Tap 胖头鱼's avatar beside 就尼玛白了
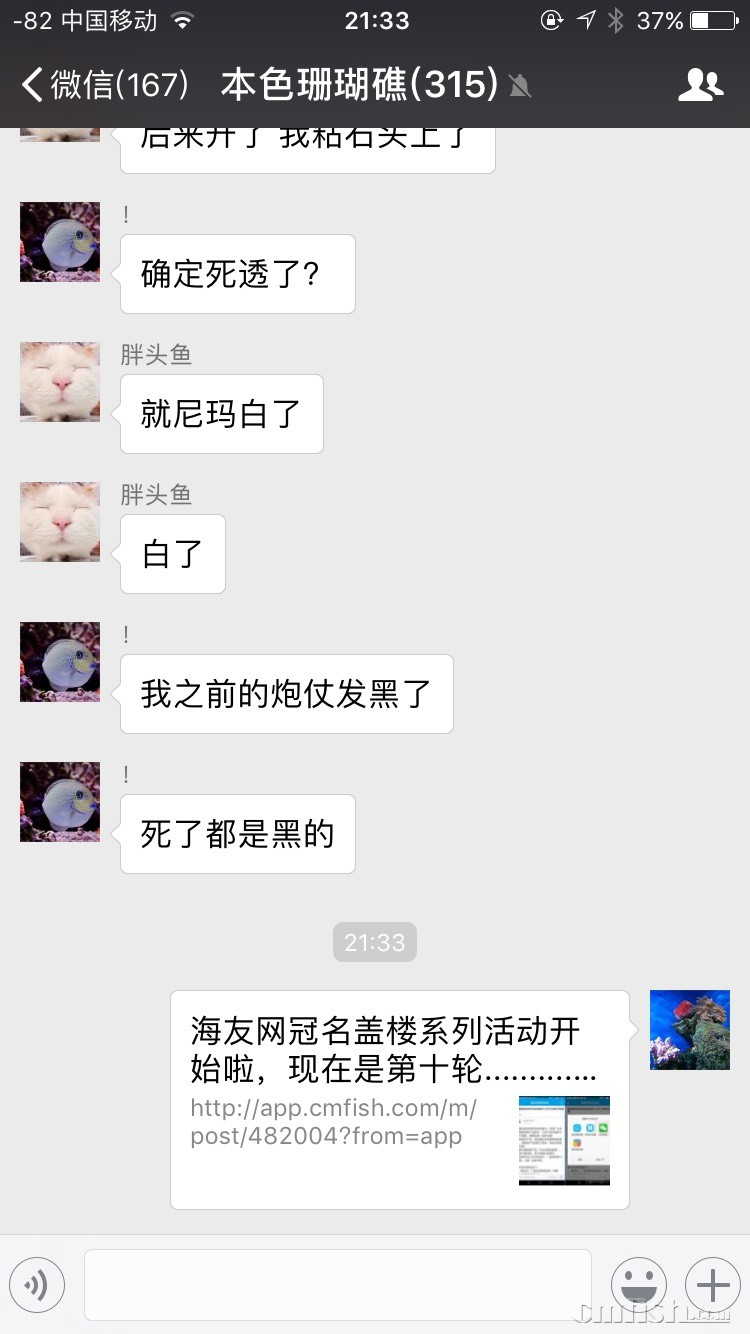Image resolution: width=750 pixels, height=1334 pixels. pyautogui.click(x=60, y=381)
